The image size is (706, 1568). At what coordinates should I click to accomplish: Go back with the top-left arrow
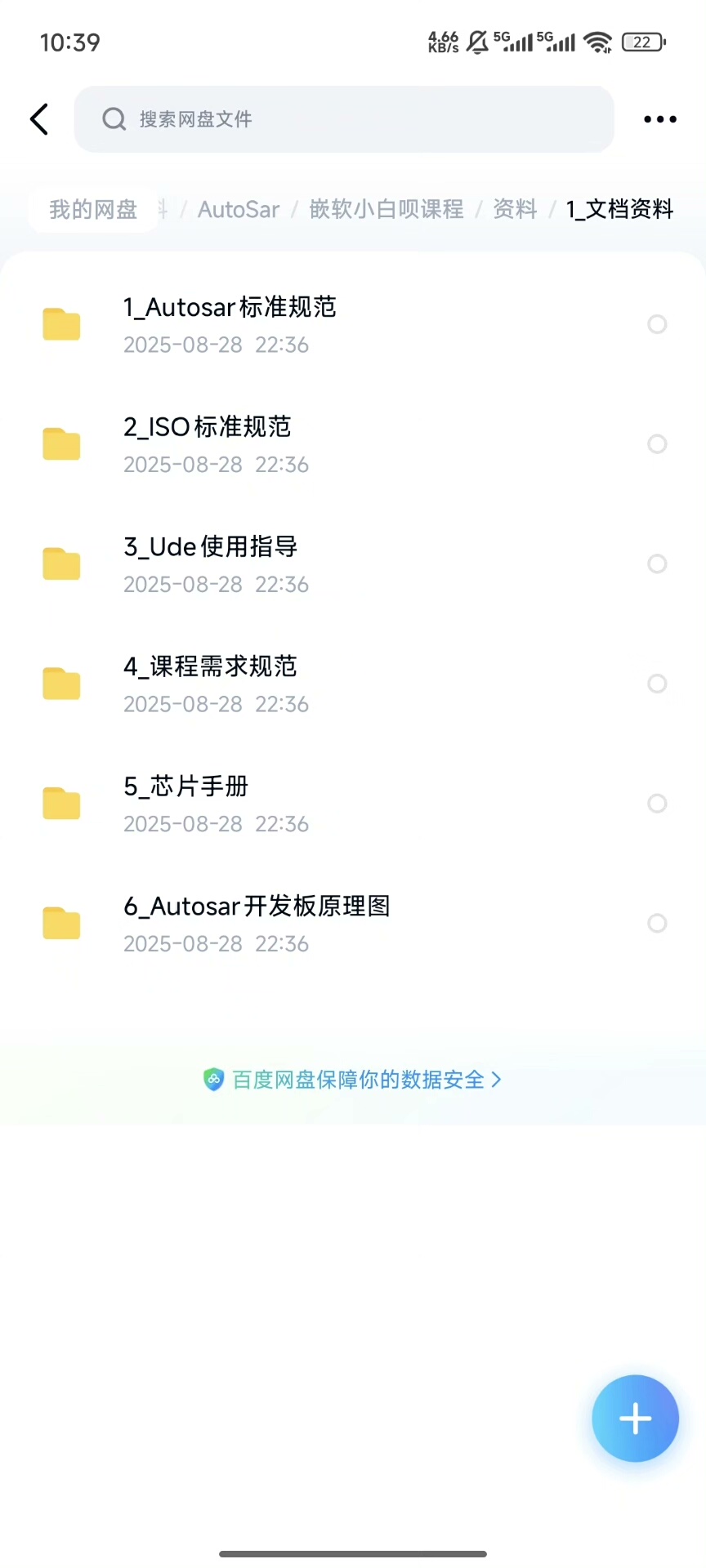[39, 119]
